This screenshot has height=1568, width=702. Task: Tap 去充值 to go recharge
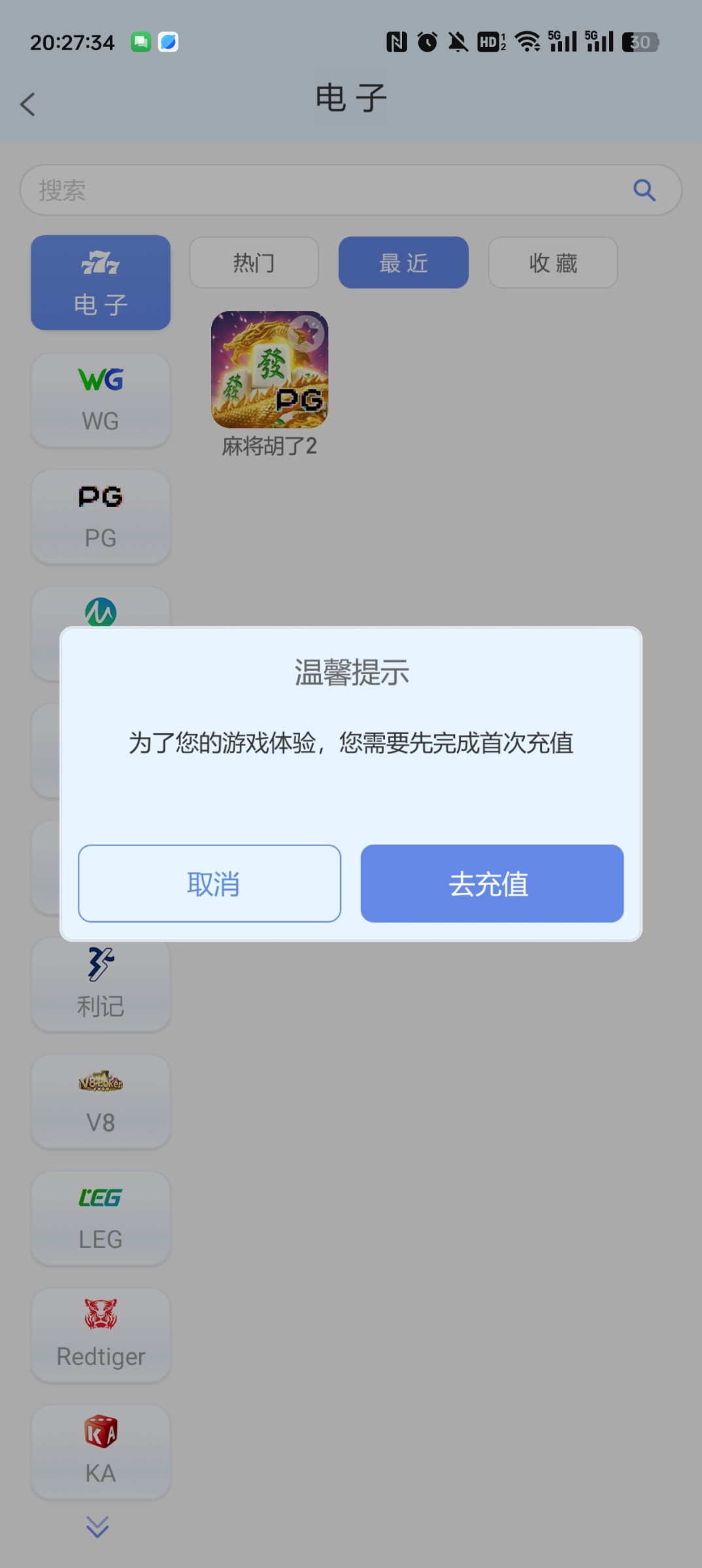tap(492, 883)
